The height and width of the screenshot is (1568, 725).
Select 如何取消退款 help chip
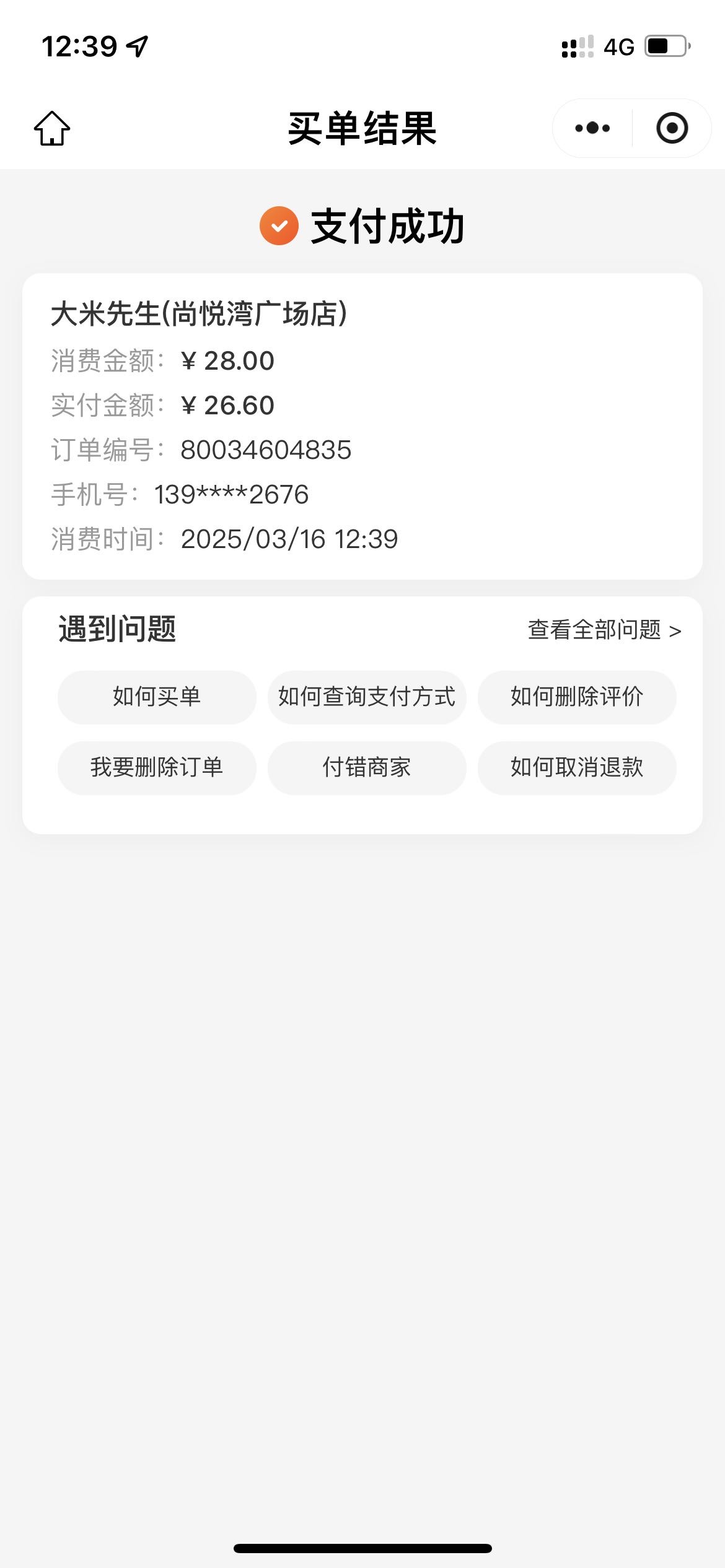coord(577,768)
